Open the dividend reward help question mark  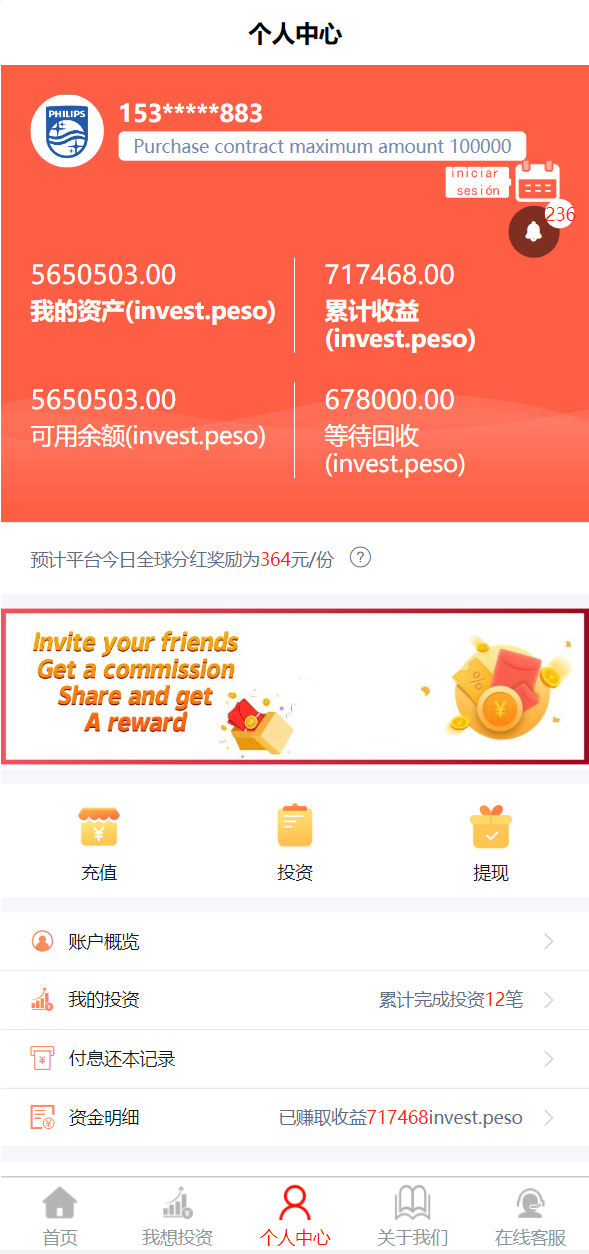[x=361, y=558]
